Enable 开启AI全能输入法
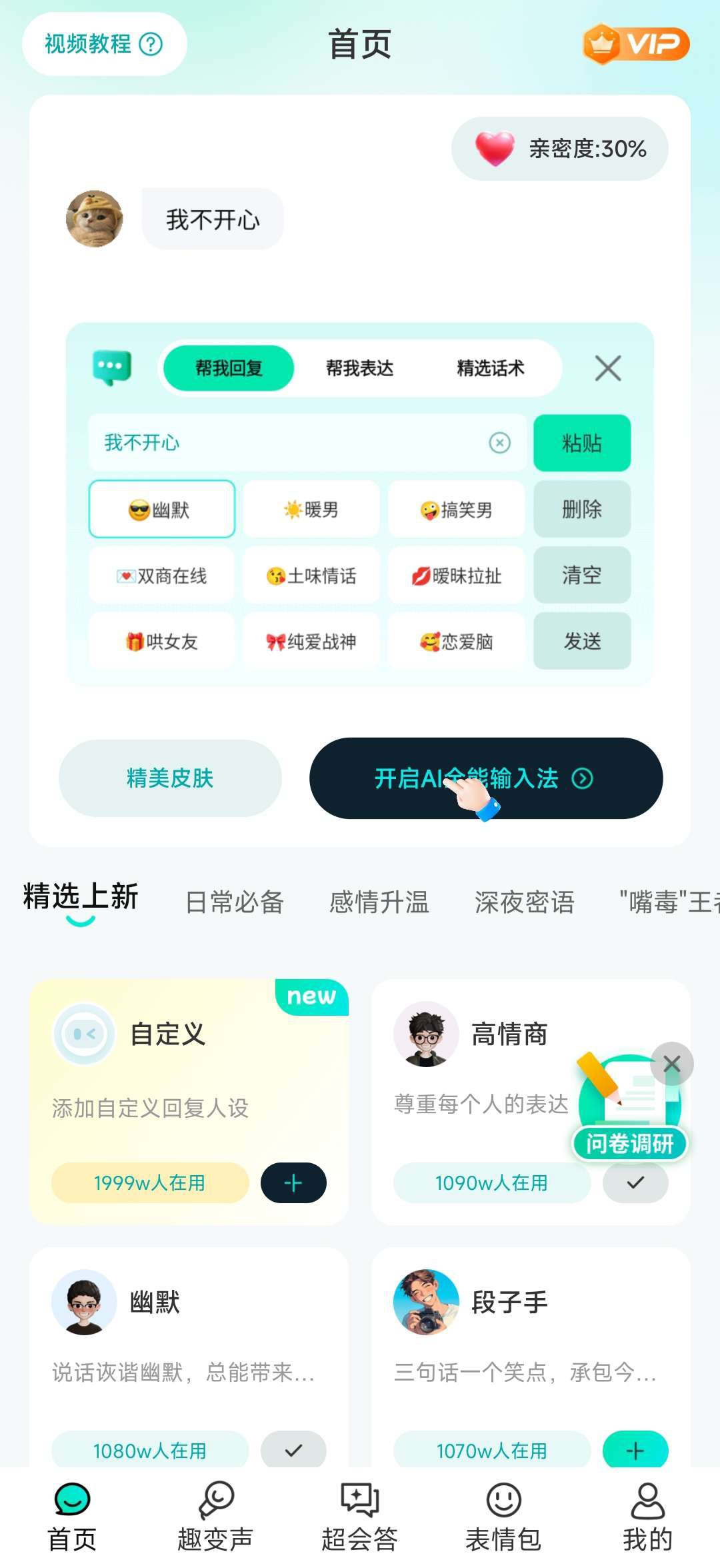 [485, 778]
